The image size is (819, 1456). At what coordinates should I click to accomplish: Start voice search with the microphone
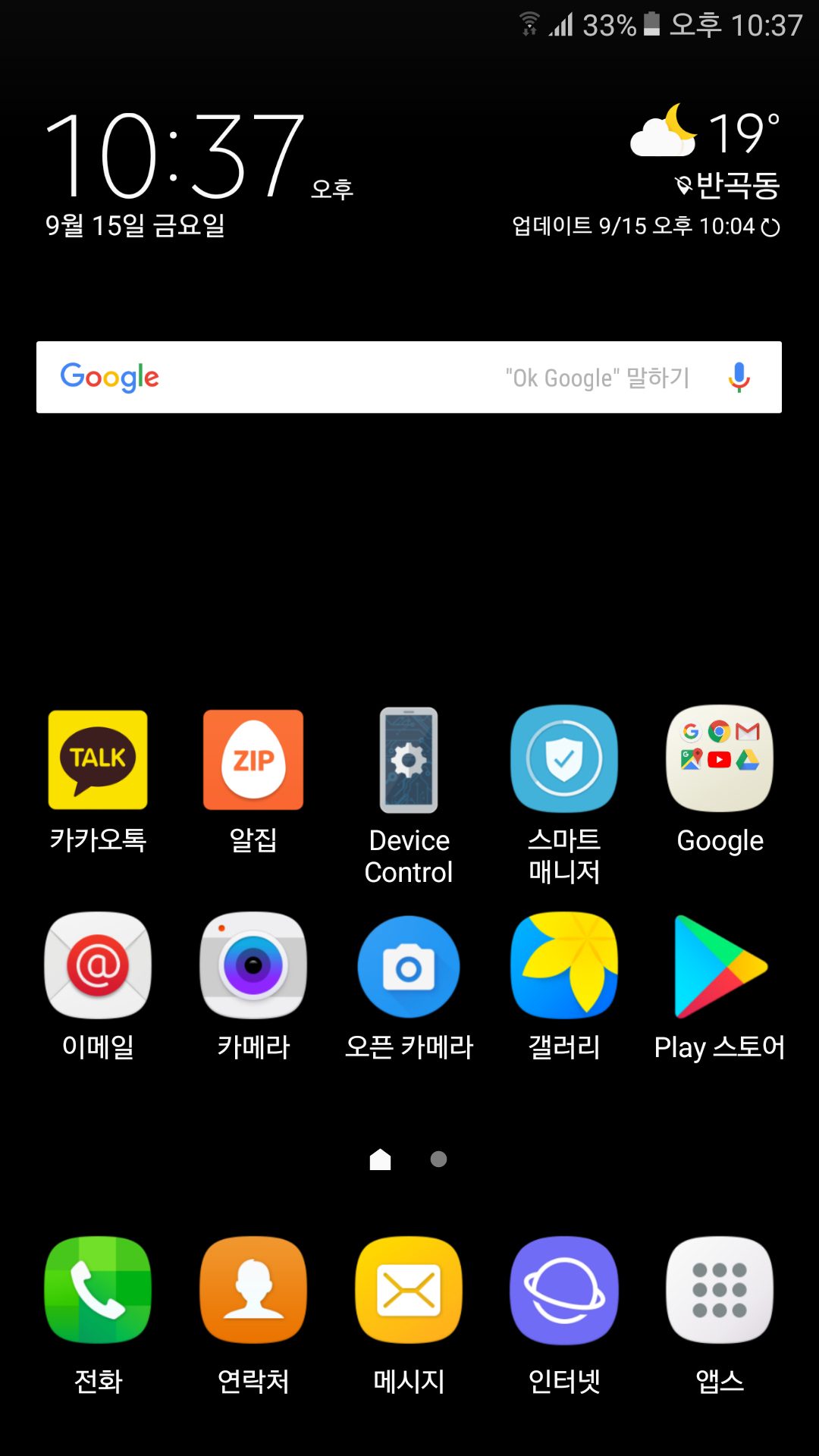739,377
